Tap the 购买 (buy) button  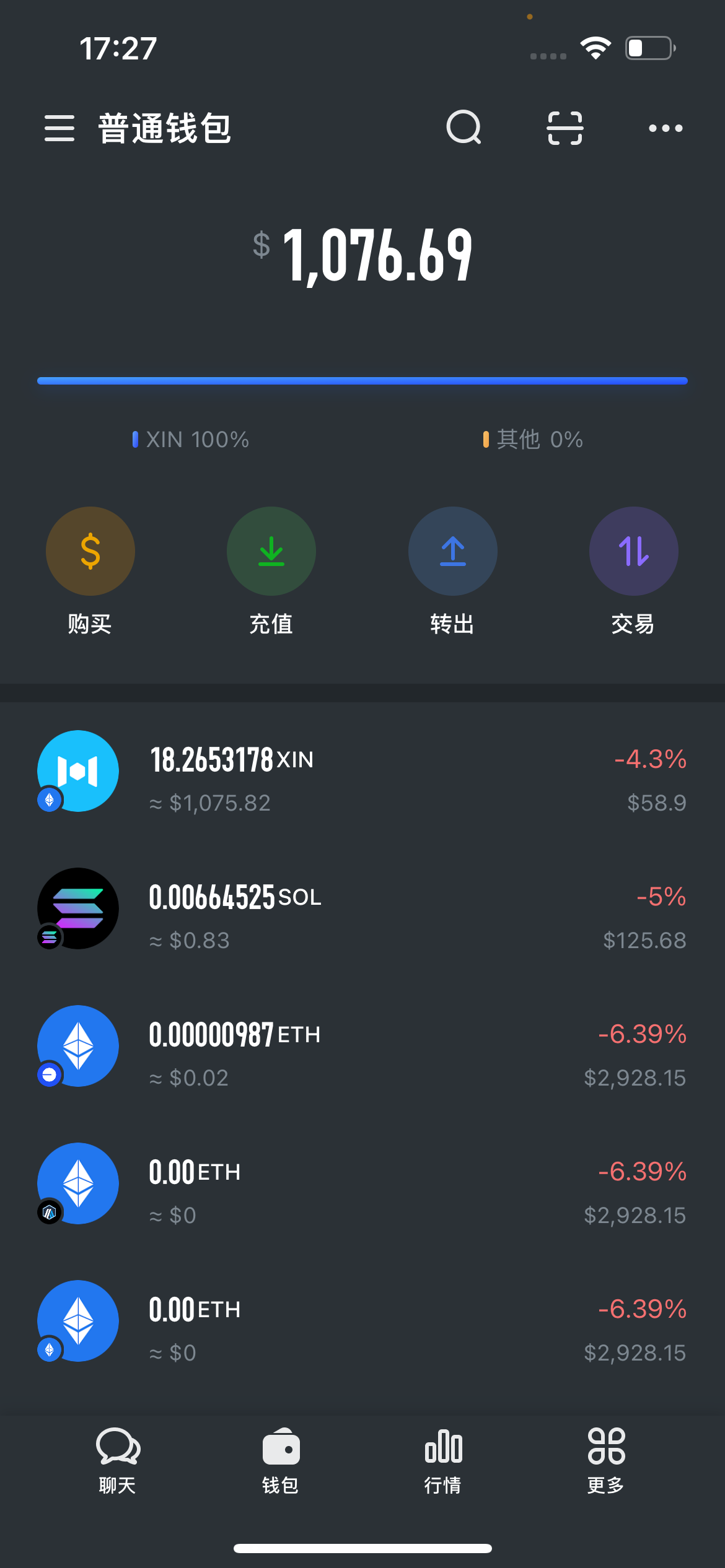coord(90,552)
